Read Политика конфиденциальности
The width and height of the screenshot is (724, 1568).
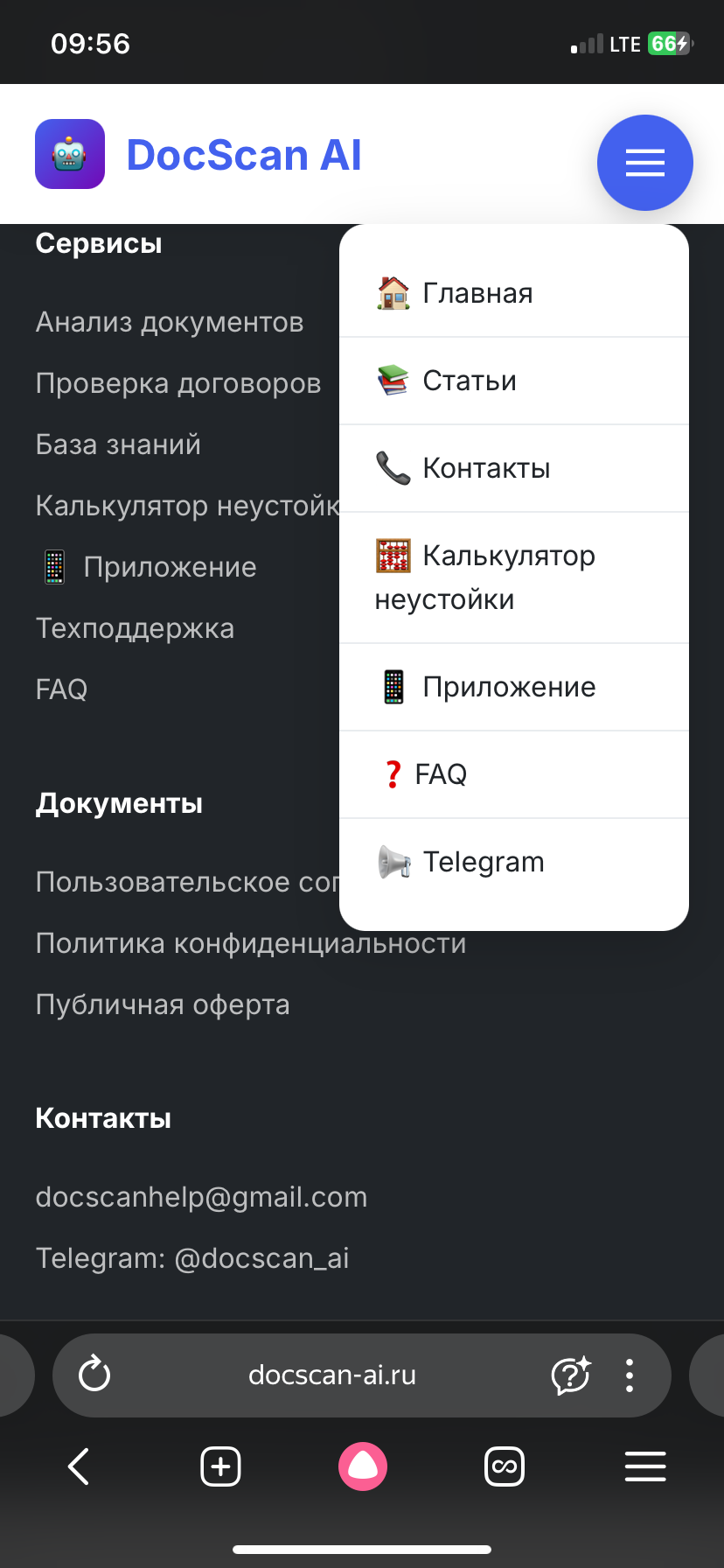(251, 943)
